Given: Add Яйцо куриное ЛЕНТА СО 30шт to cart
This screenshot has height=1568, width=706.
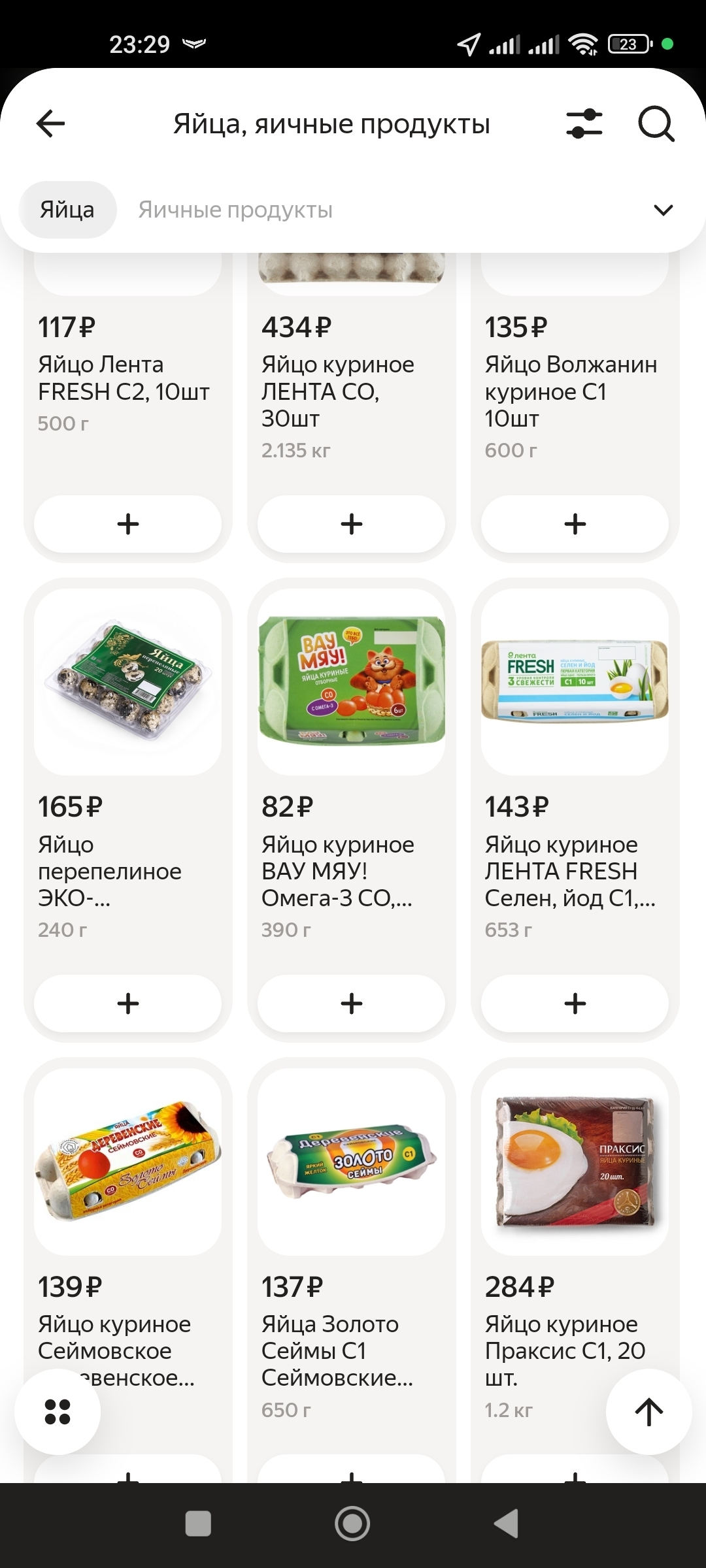Looking at the screenshot, I should pos(352,524).
